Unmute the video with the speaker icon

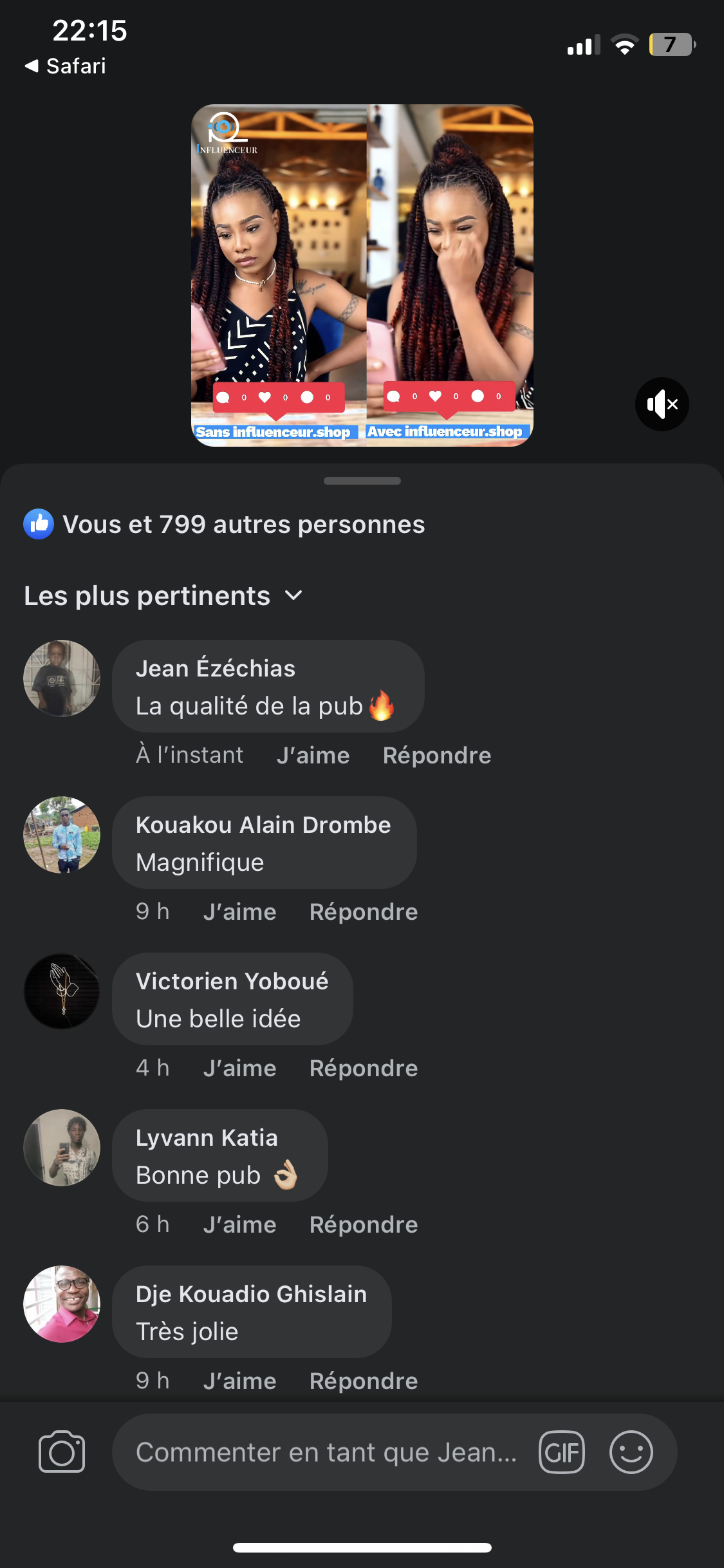(x=662, y=404)
